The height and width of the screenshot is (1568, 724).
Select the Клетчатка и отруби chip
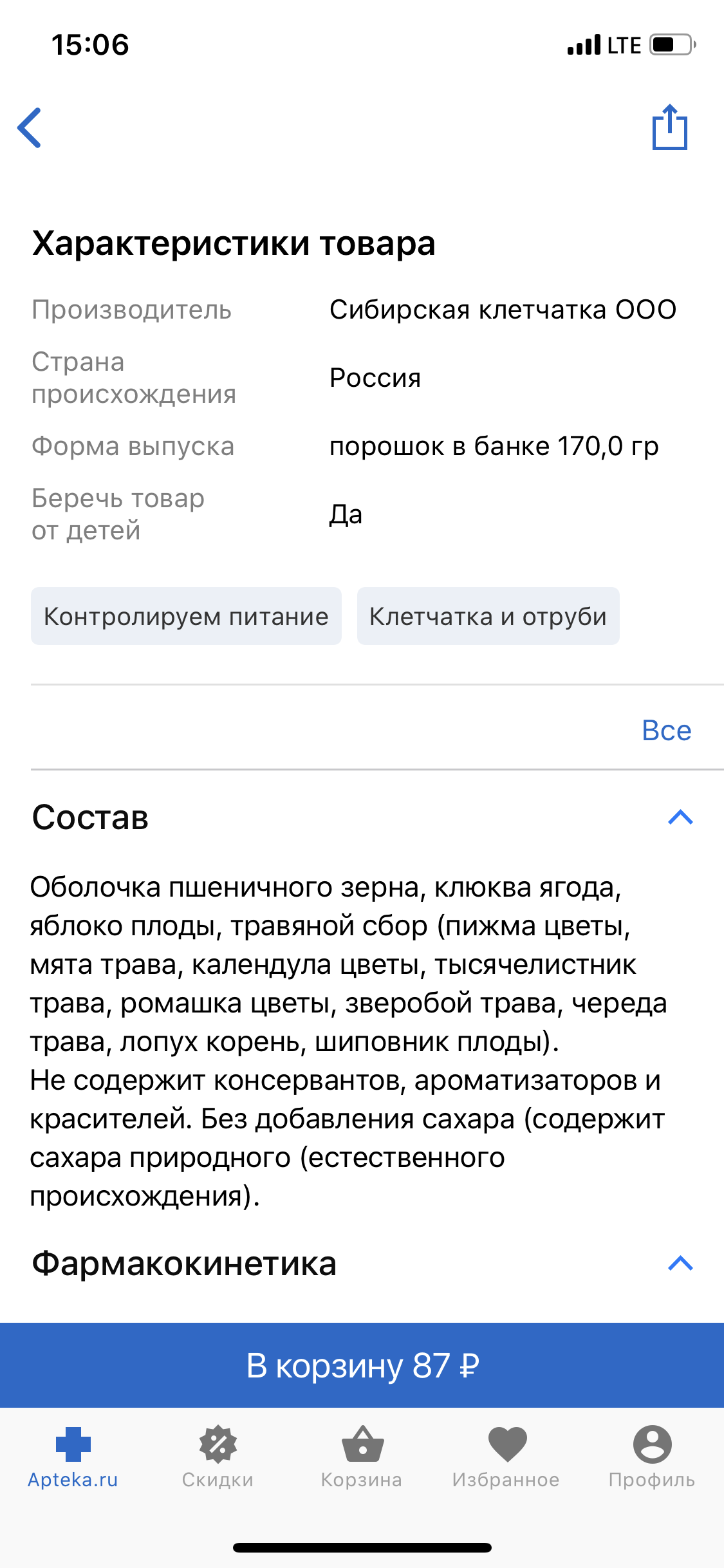(x=488, y=616)
